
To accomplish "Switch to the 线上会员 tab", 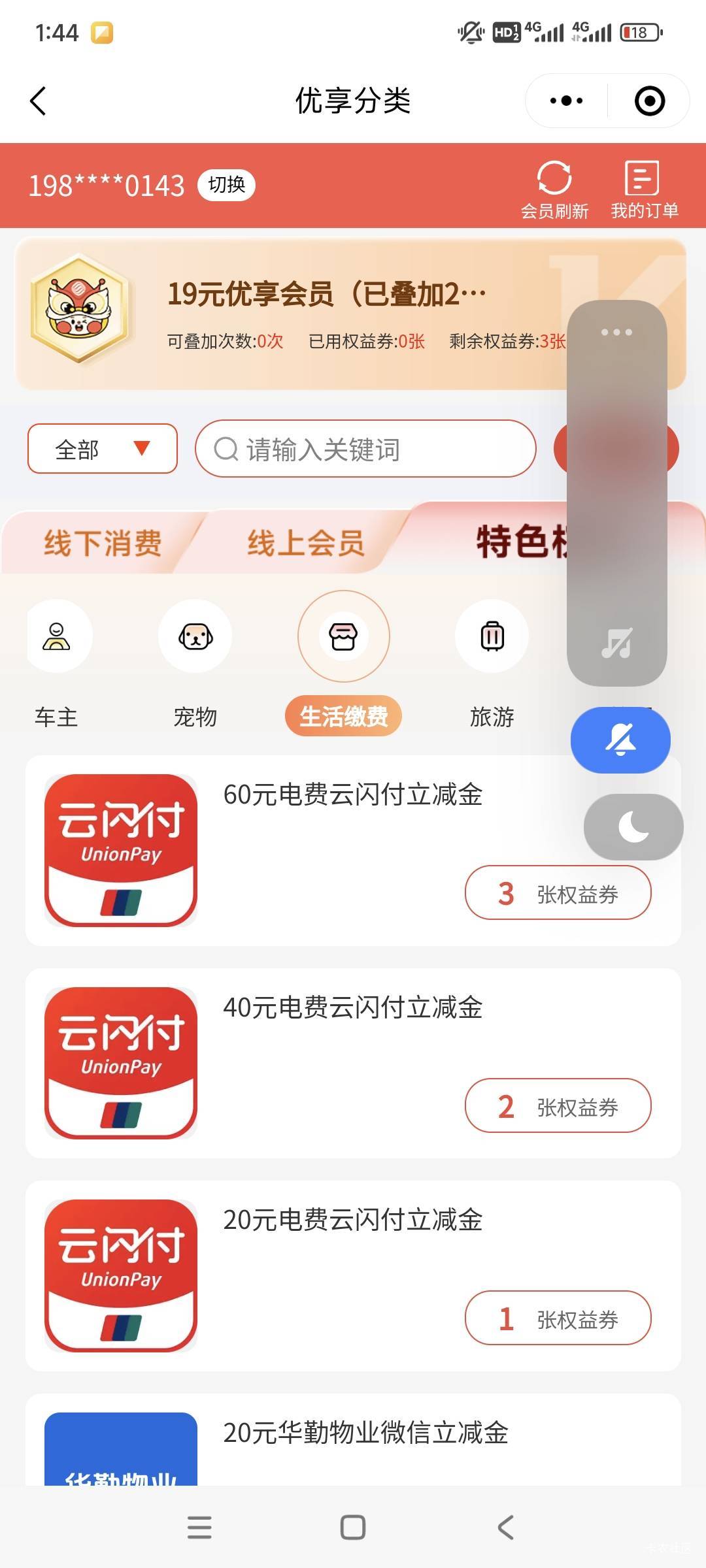I will (305, 543).
